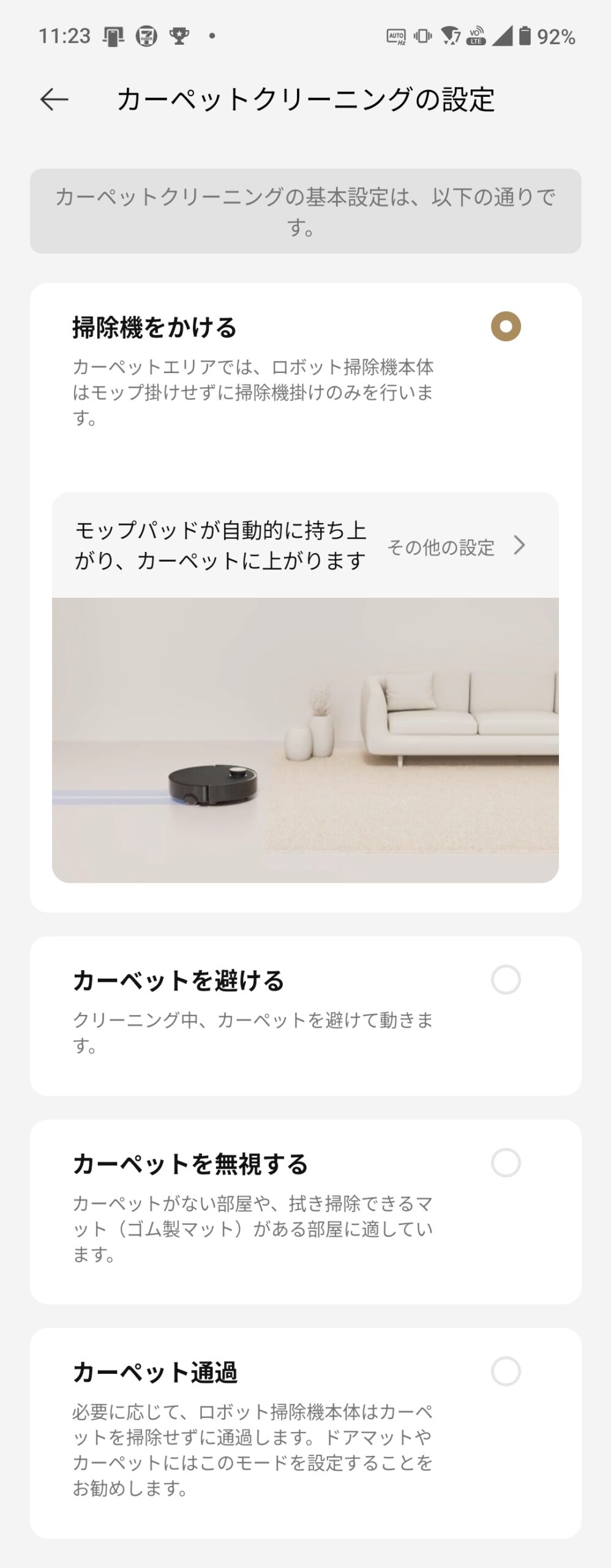Open その他の設定 for mop pad lifting
611x1568 pixels.
[456, 546]
